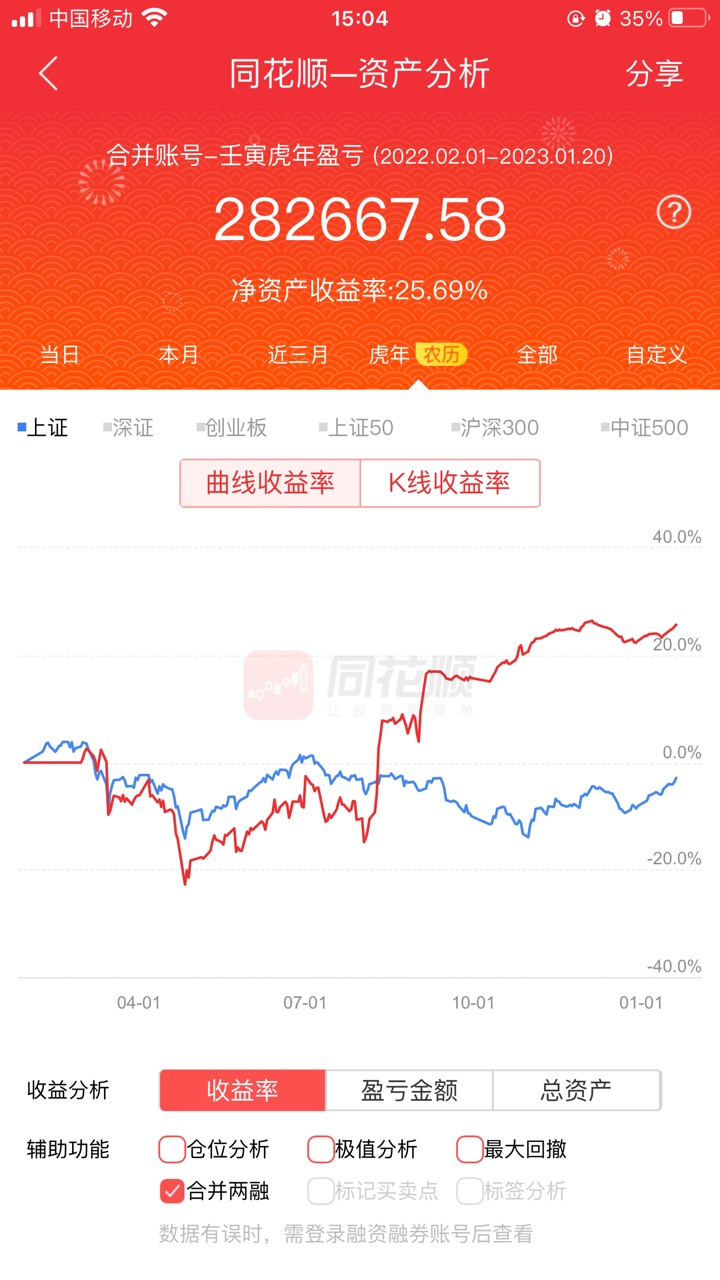
Task: Choose the 沪深300 benchmark
Action: coord(495,428)
